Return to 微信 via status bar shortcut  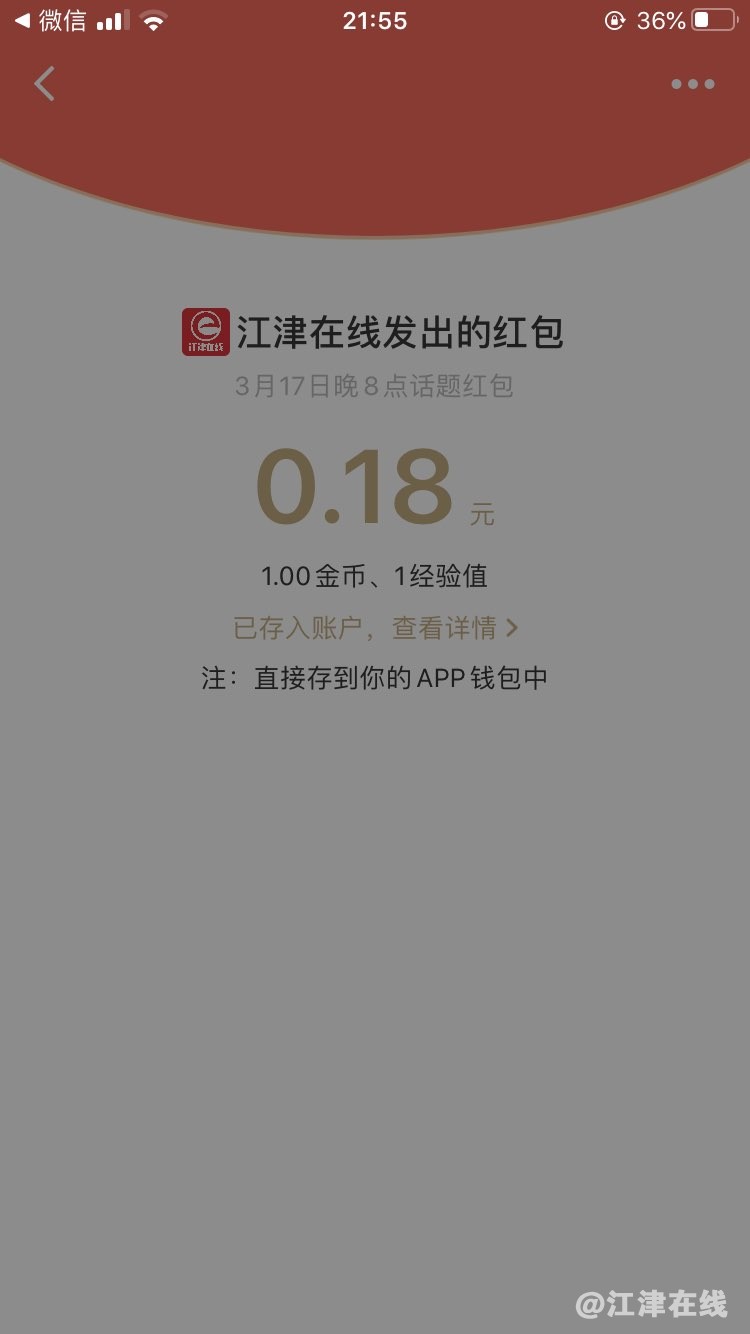click(x=50, y=21)
